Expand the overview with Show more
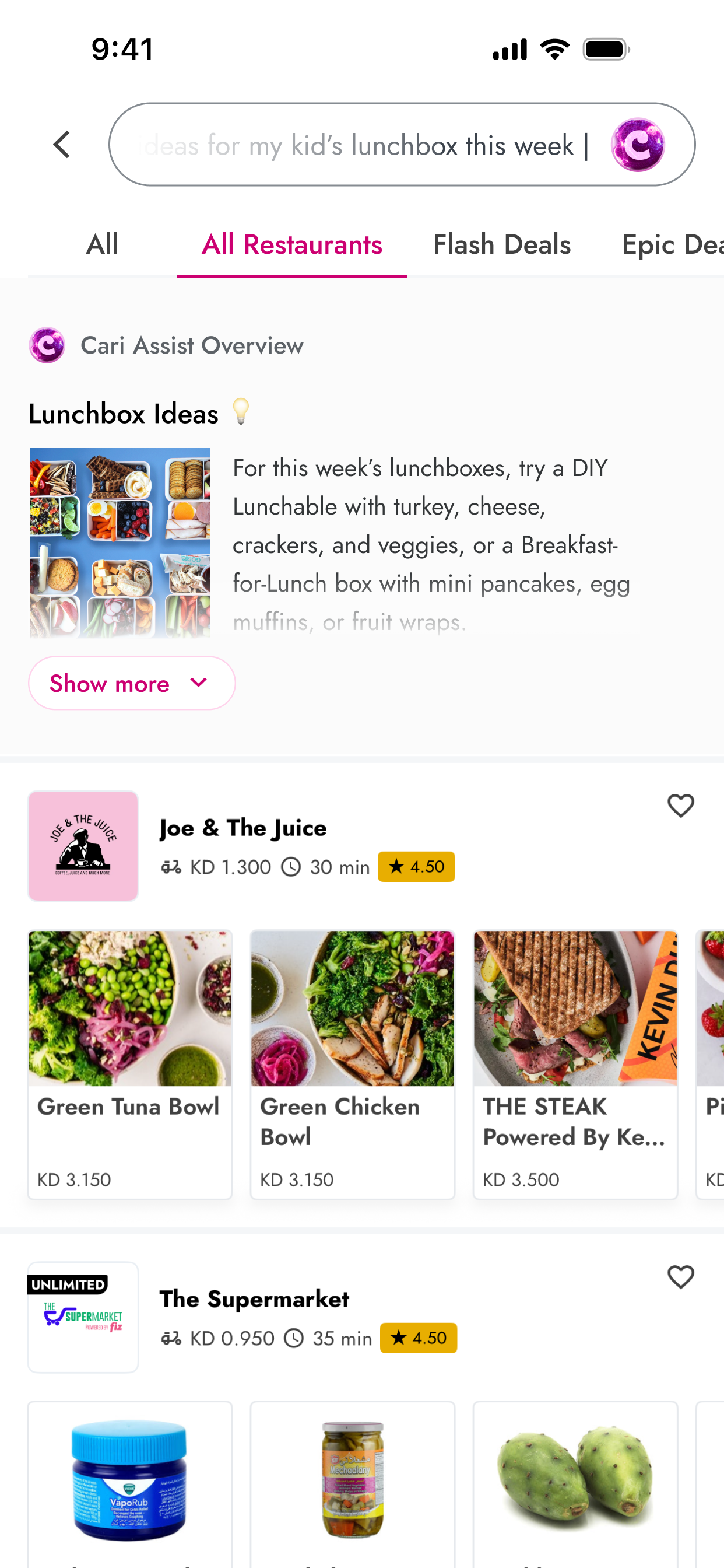The width and height of the screenshot is (724, 1568). [x=131, y=683]
